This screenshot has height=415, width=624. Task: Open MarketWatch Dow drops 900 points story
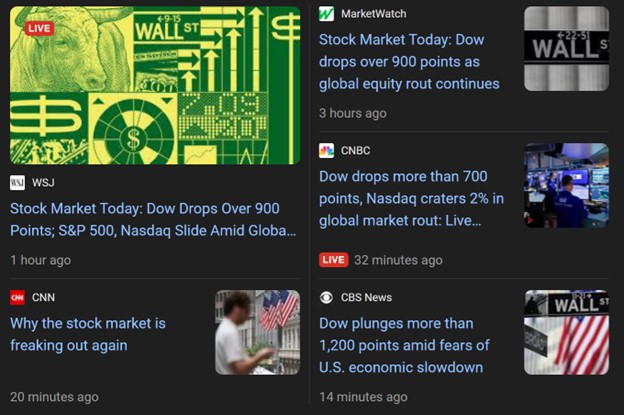(x=409, y=61)
